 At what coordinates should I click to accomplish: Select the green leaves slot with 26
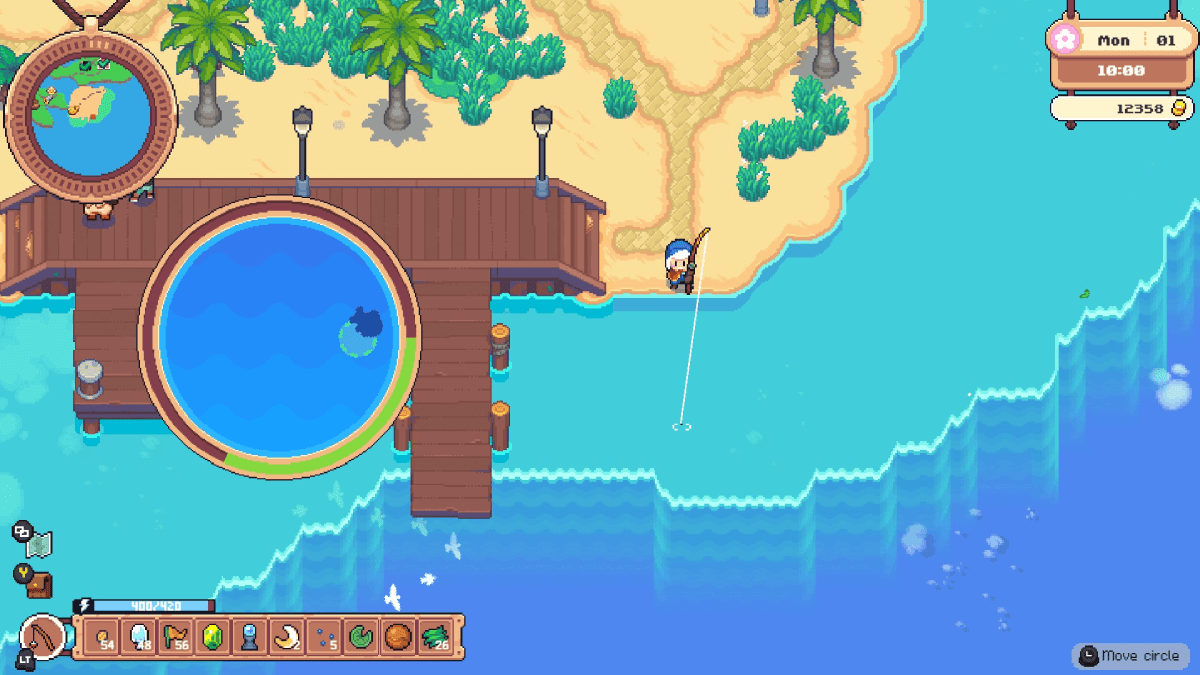(x=433, y=637)
